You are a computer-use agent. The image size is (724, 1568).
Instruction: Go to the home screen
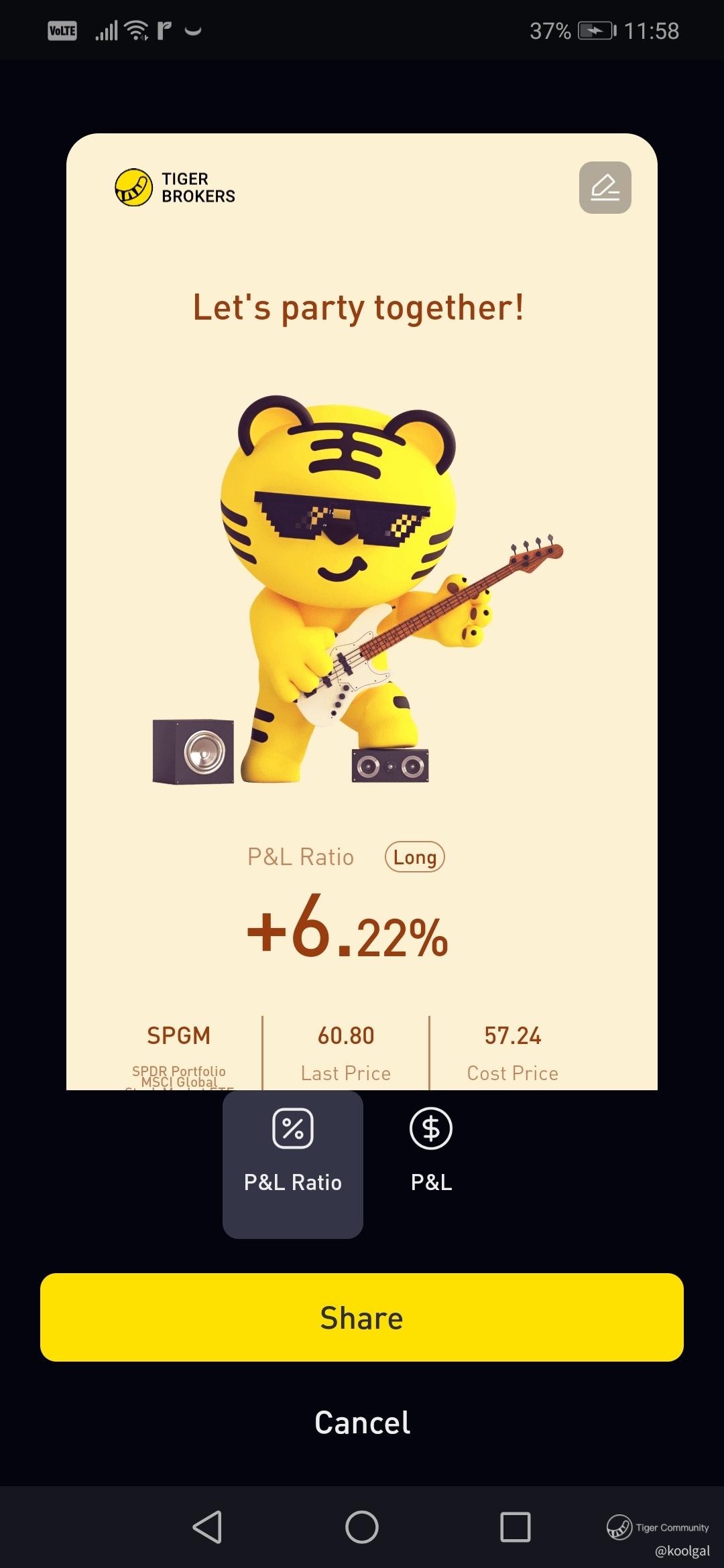[362, 1527]
